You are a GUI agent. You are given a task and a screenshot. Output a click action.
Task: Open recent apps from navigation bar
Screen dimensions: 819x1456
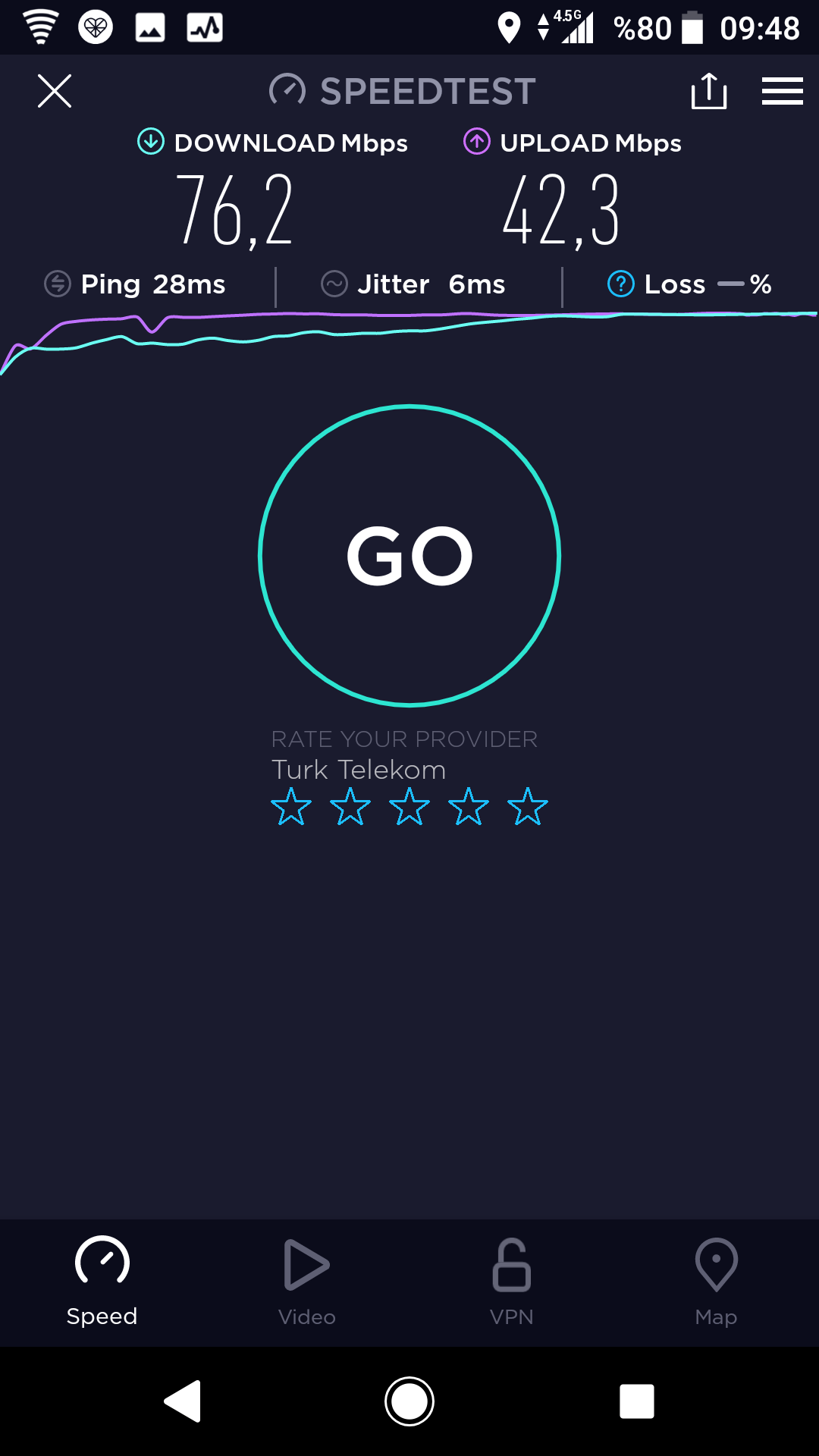(637, 1401)
